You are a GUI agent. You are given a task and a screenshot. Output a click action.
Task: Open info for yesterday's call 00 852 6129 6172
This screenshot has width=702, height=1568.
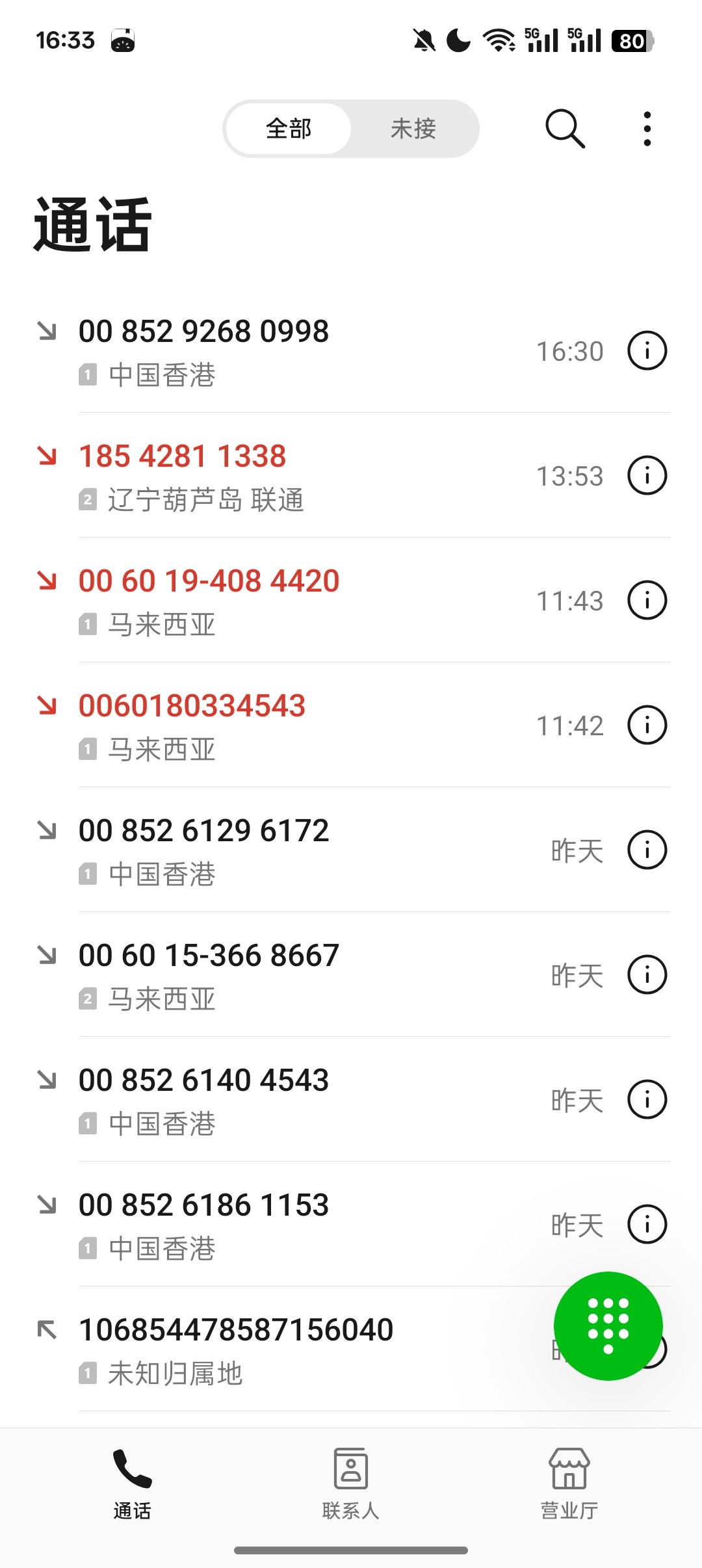(x=647, y=849)
